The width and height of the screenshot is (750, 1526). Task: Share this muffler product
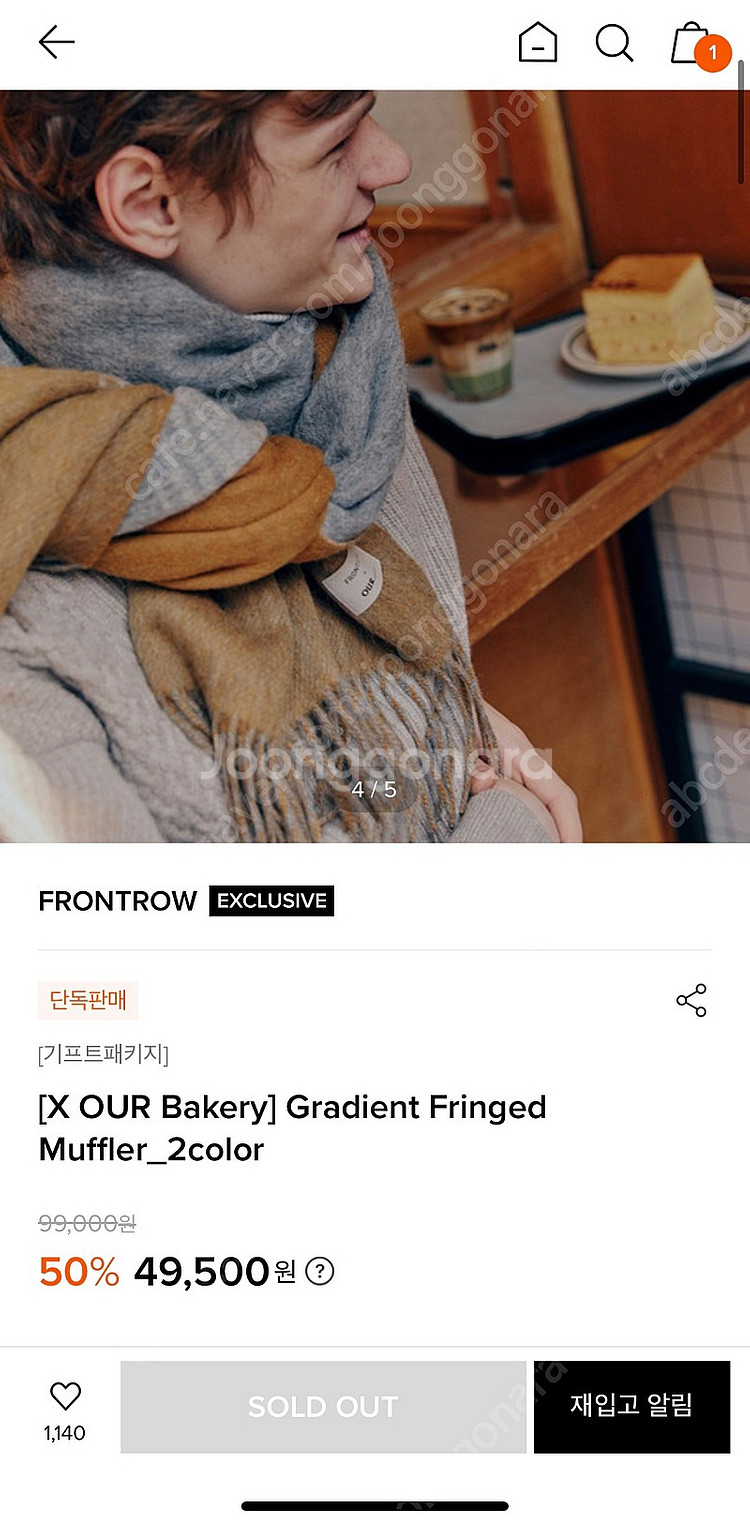click(691, 1000)
